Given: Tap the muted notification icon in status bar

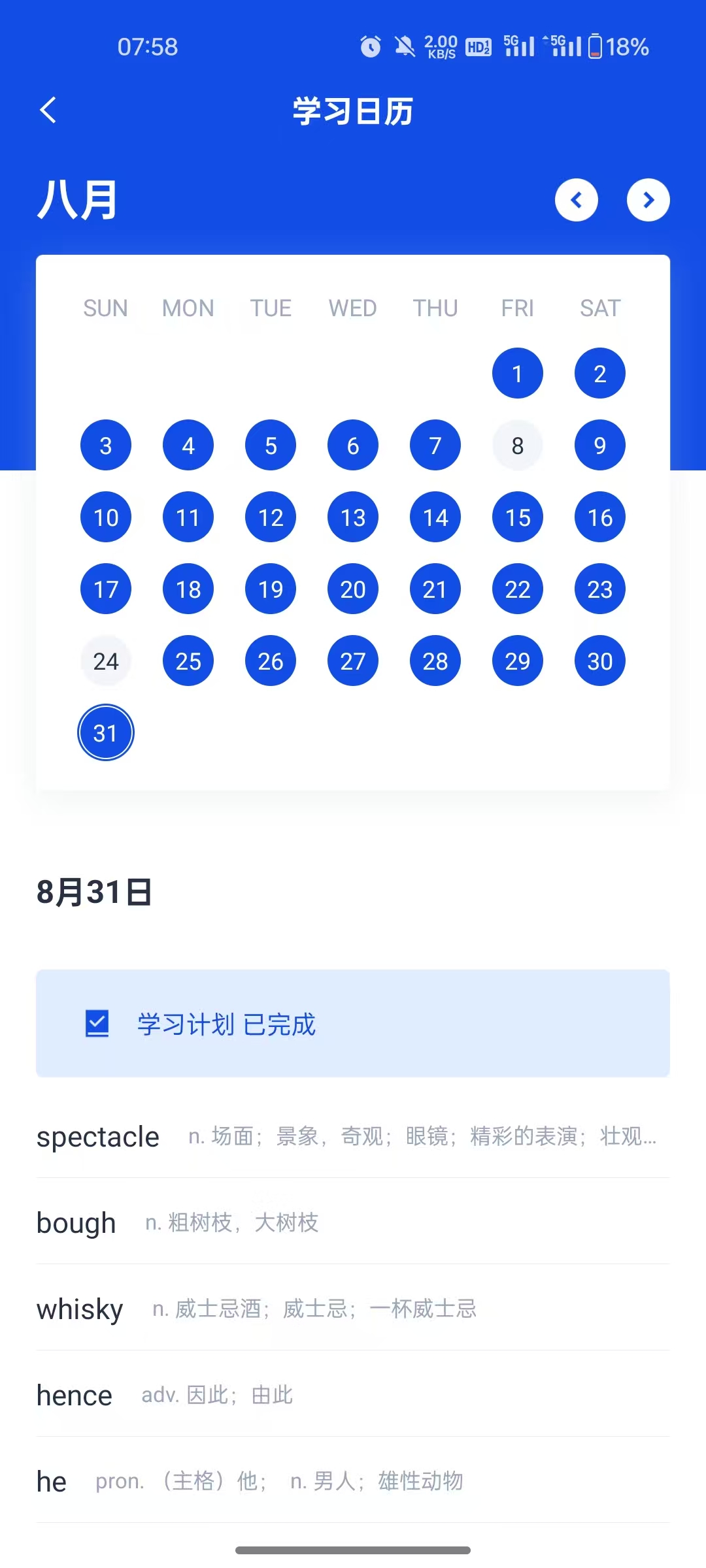Looking at the screenshot, I should (404, 46).
